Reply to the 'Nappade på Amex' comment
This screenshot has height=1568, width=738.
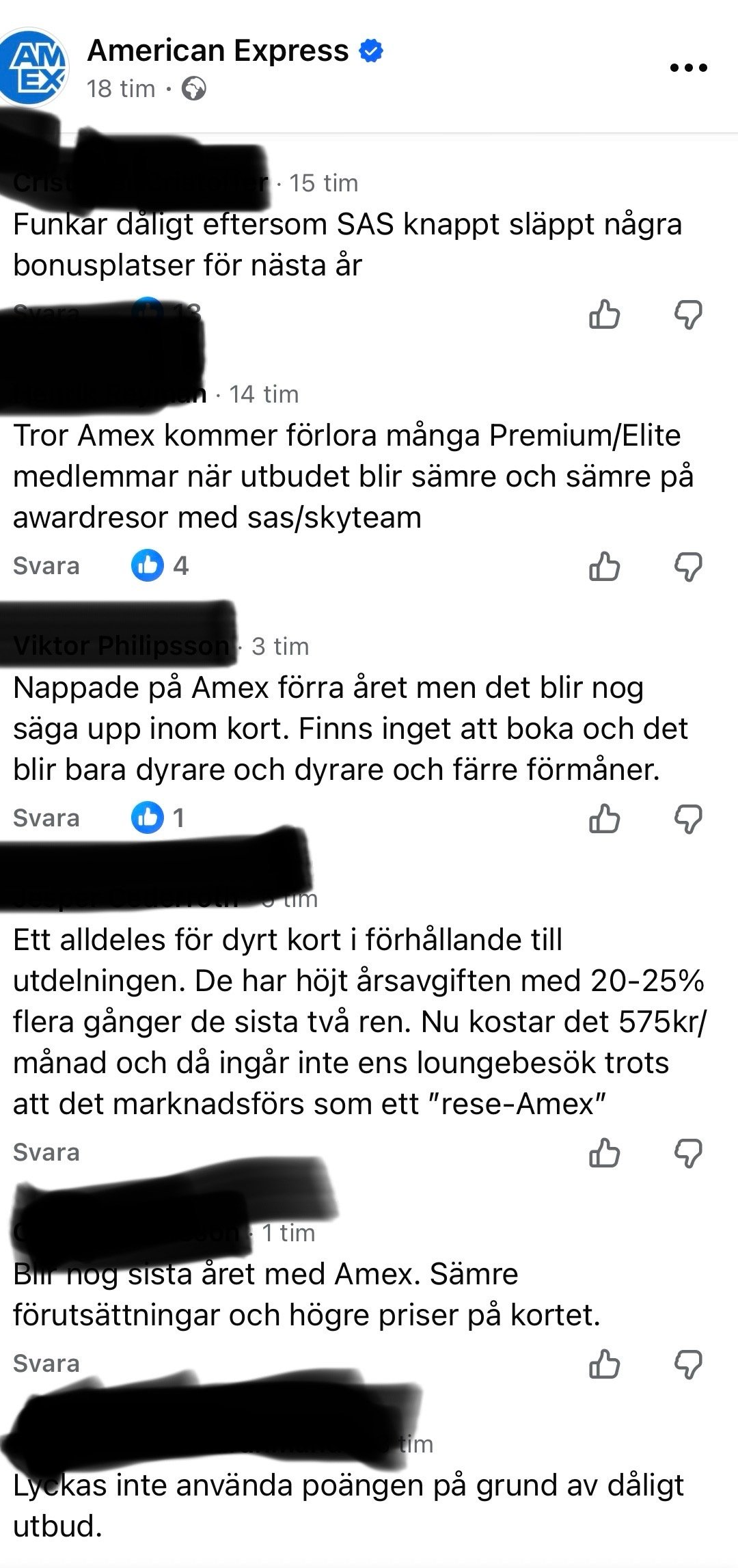[x=46, y=818]
